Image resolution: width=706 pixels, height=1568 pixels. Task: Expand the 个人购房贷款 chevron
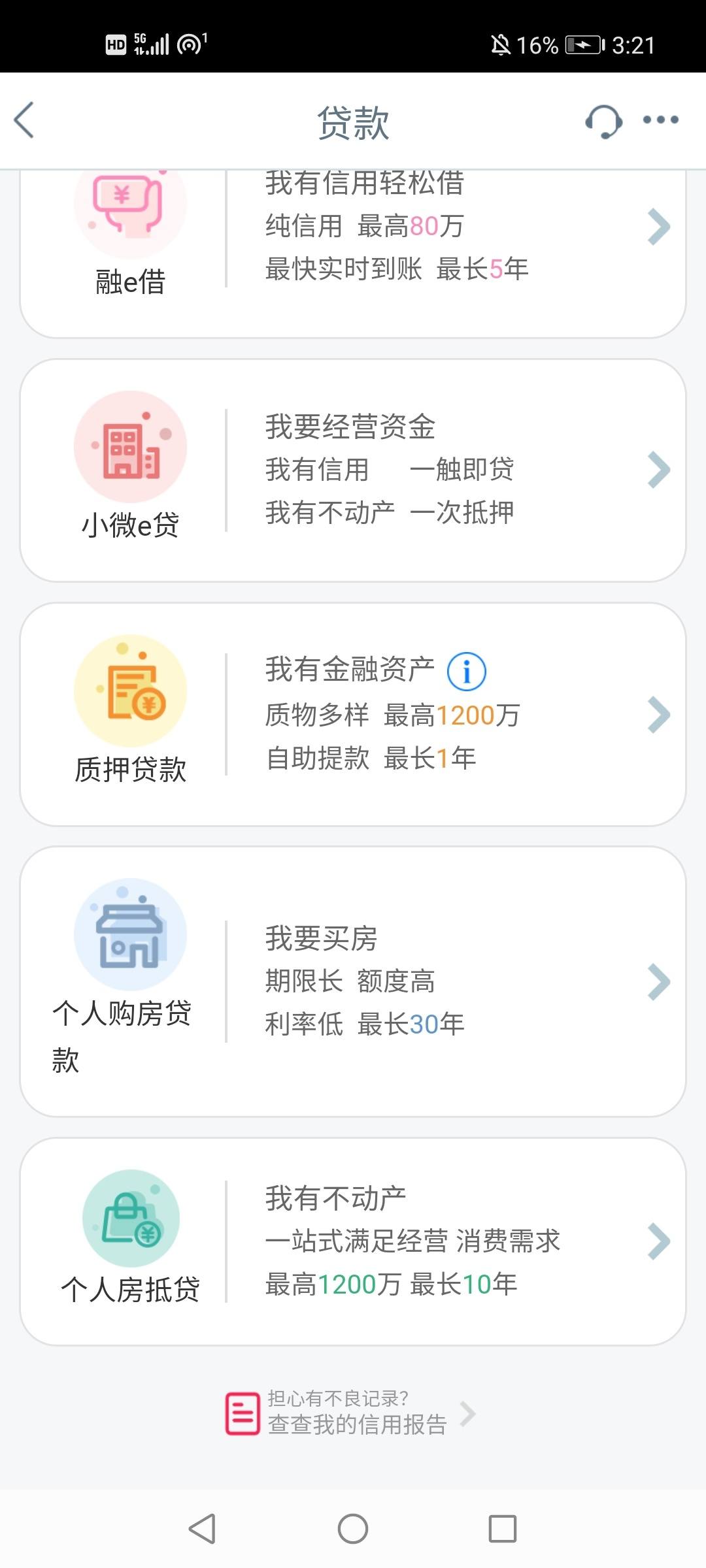(658, 980)
